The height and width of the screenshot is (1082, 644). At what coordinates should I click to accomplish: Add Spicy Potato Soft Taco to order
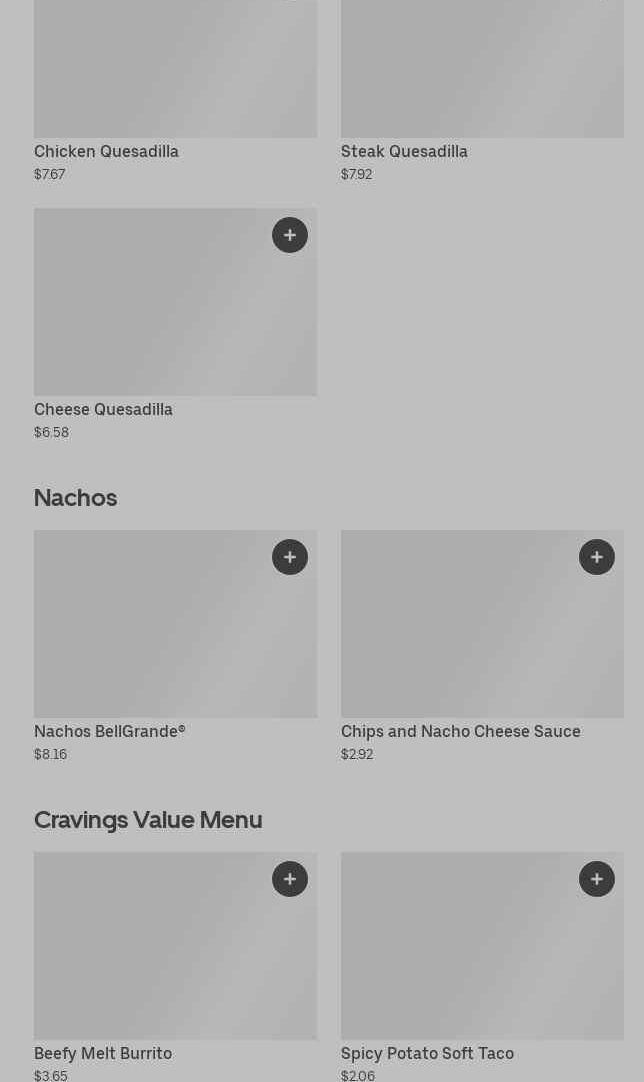click(597, 879)
